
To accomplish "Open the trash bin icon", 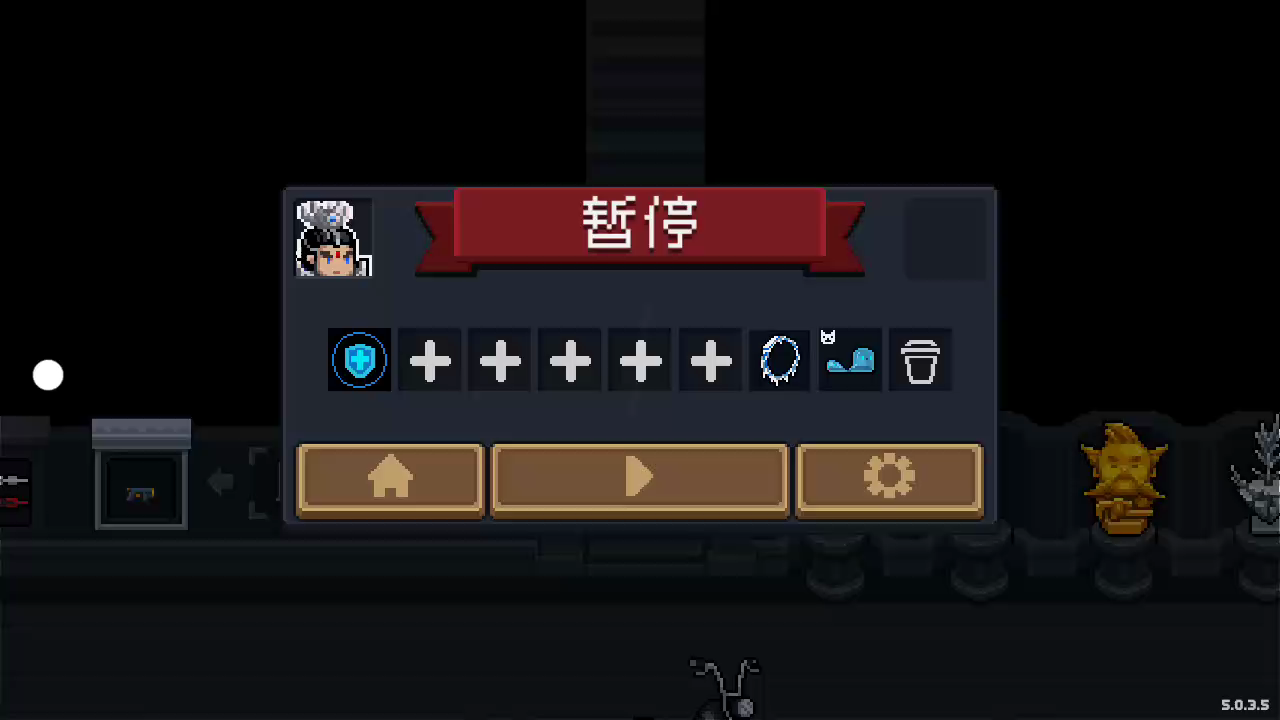I will 920,361.
